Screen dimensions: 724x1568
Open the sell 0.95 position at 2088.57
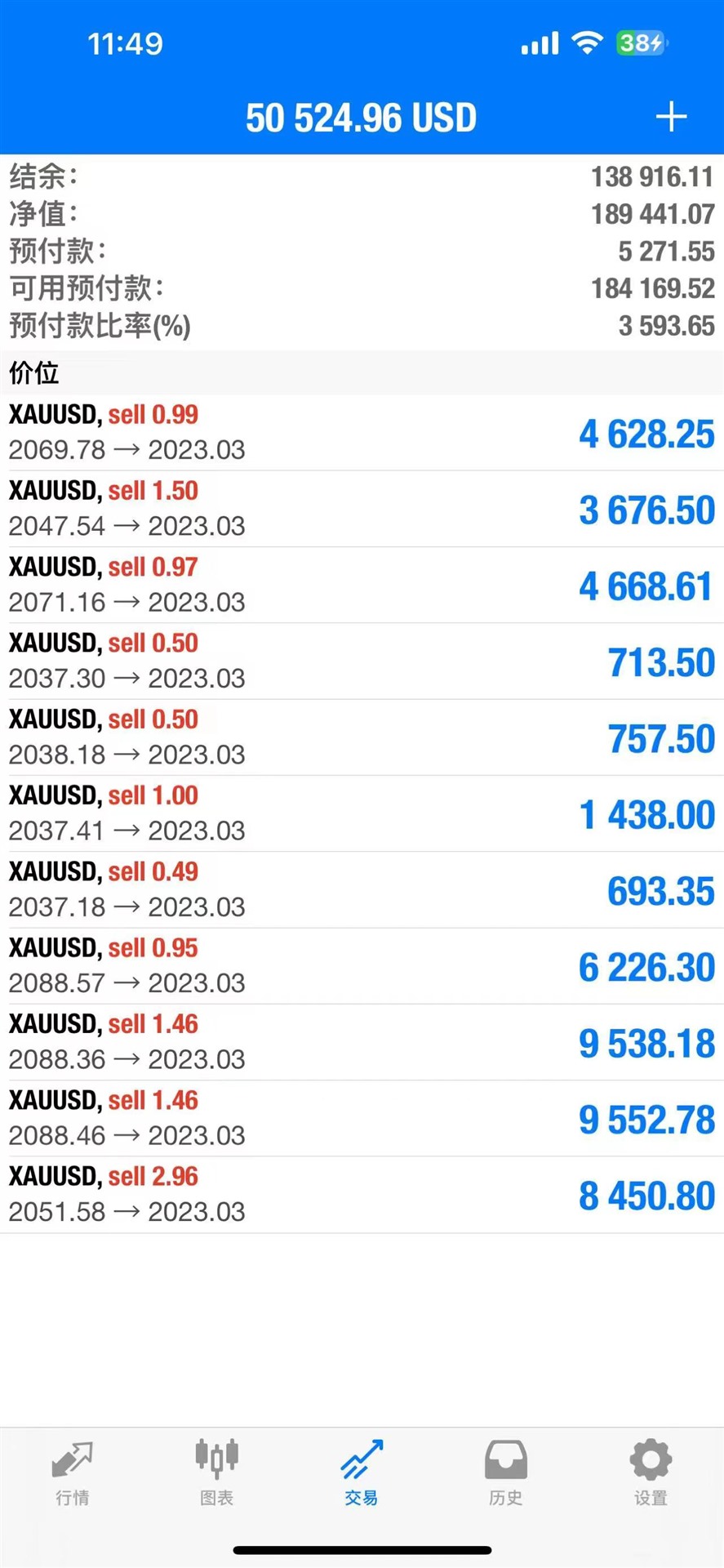(x=362, y=966)
